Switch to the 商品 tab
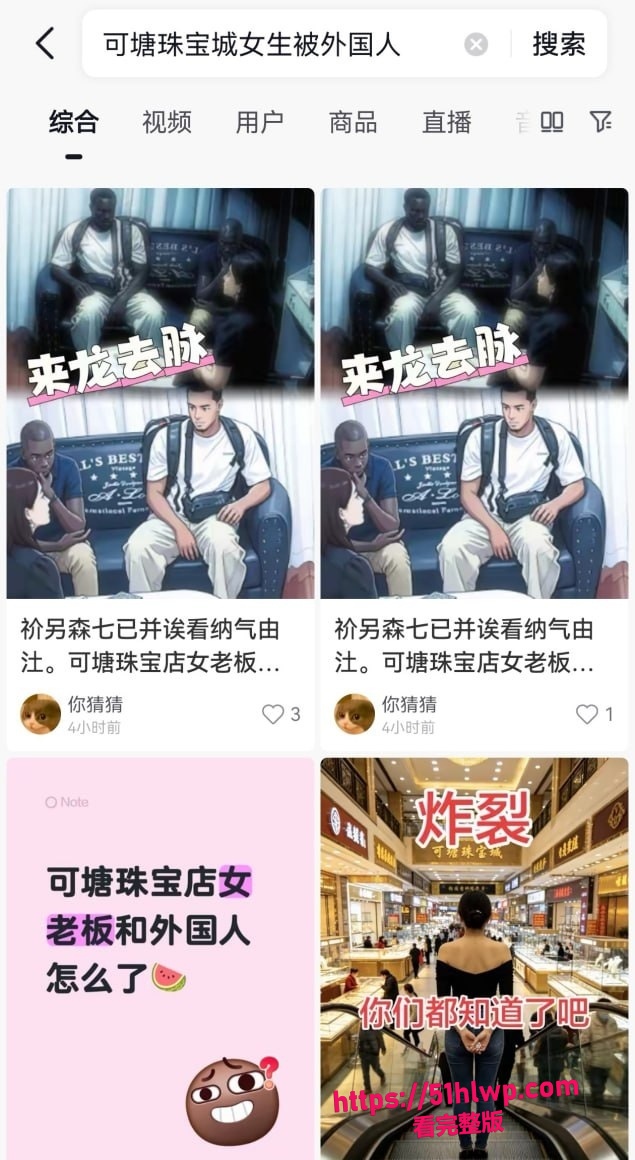This screenshot has width=635, height=1160. click(x=353, y=122)
